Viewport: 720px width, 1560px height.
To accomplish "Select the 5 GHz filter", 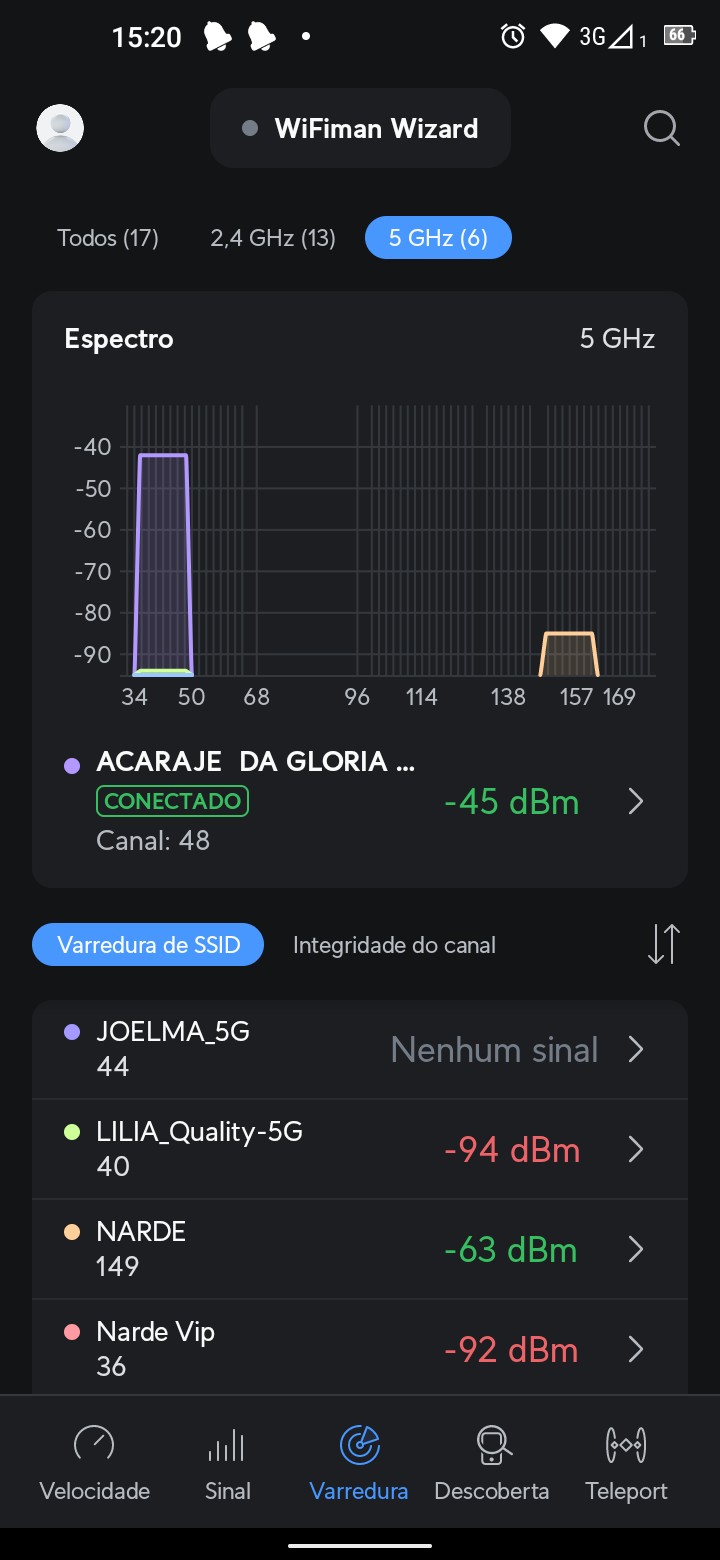I will point(438,238).
